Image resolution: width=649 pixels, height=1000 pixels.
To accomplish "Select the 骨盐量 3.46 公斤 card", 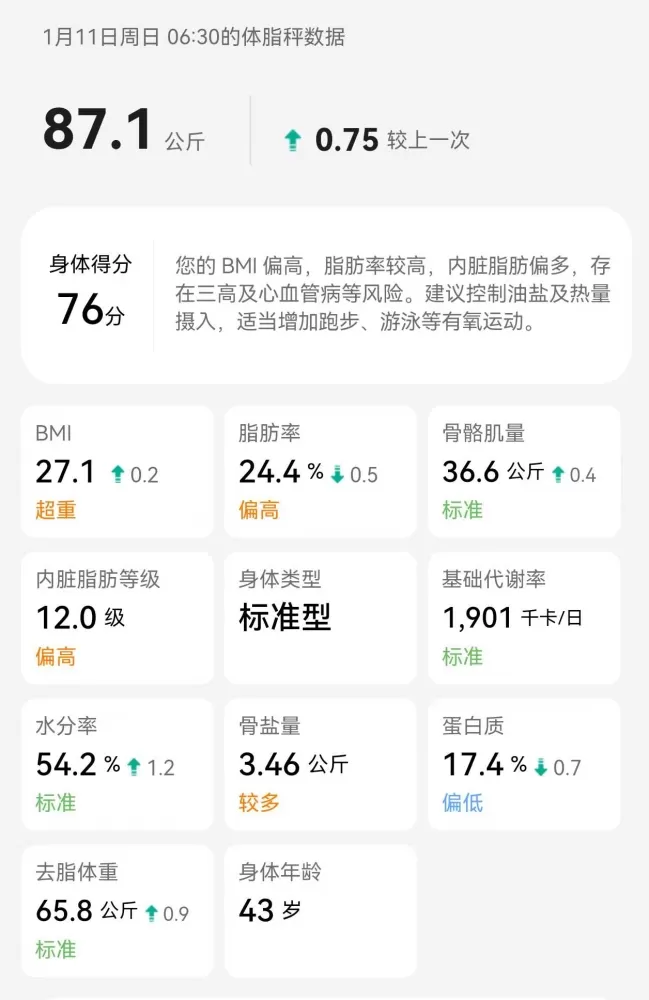I will (320, 764).
